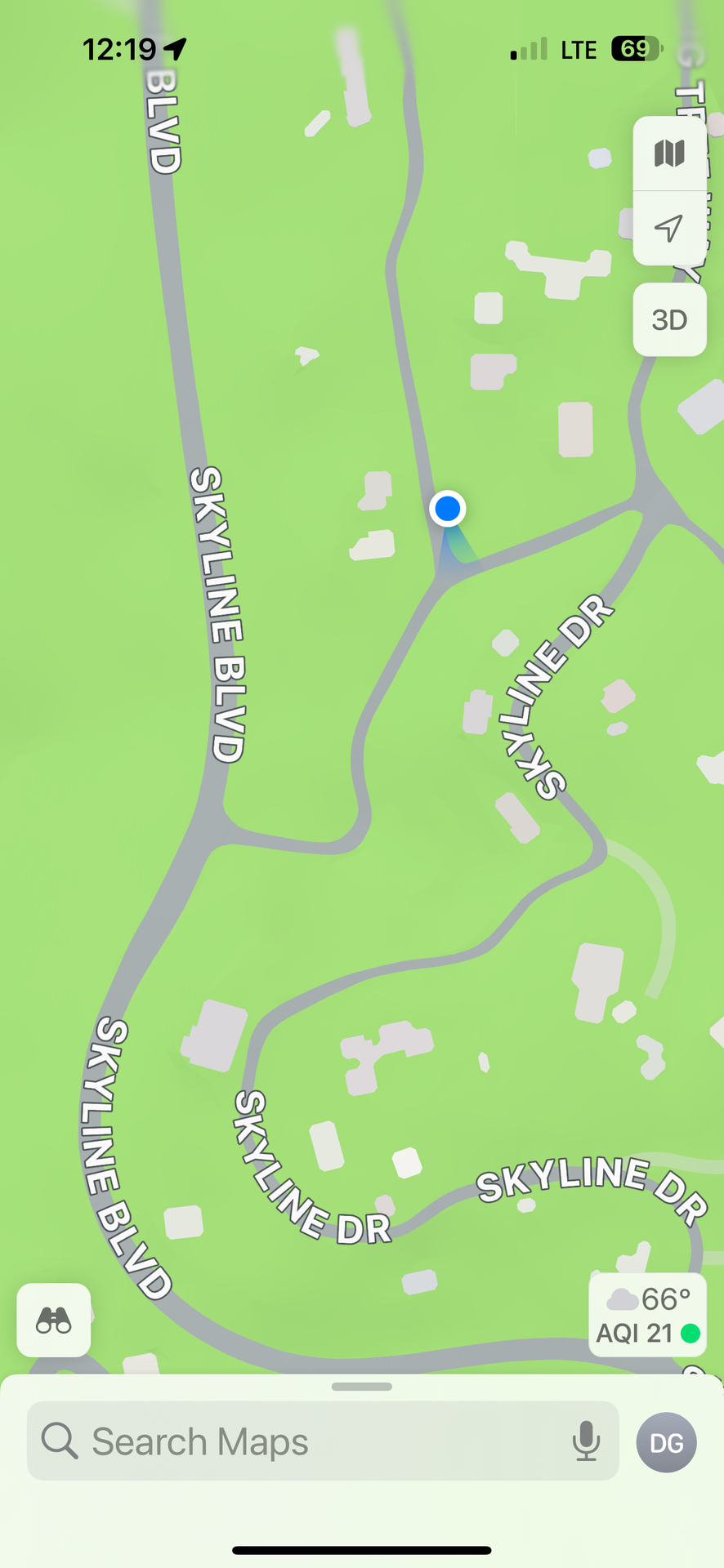Tap the blue current location dot
This screenshot has width=724, height=1568.
coord(448,509)
